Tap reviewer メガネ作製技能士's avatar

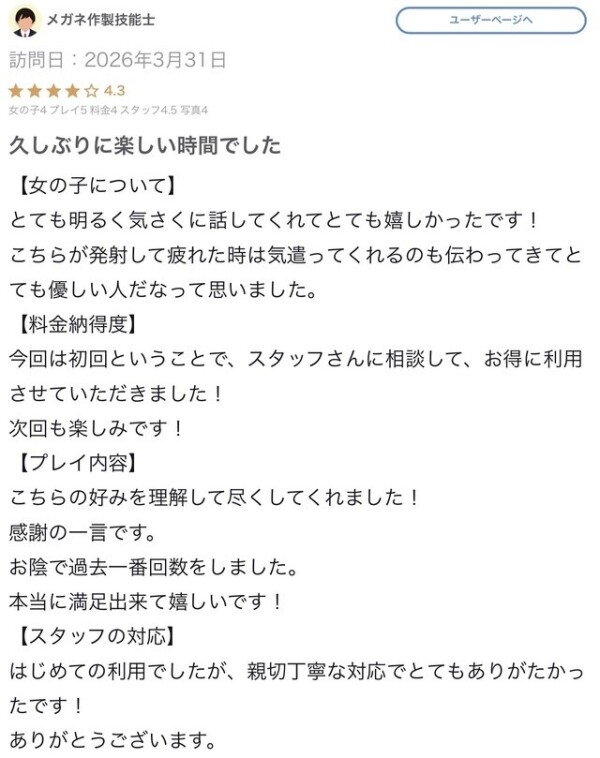[26, 21]
